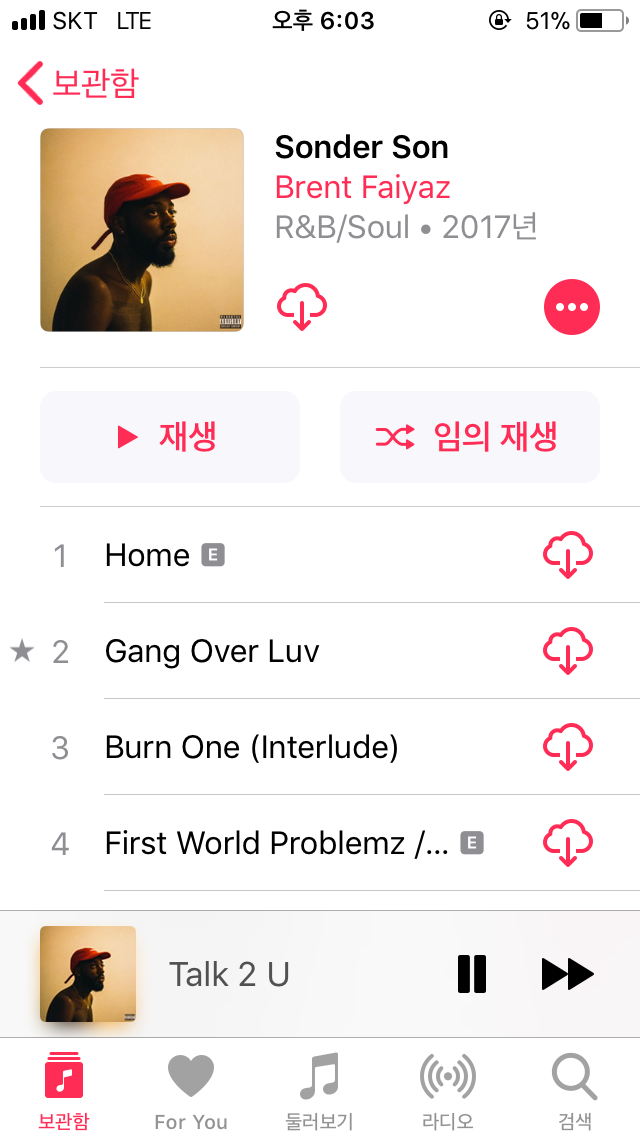The height and width of the screenshot is (1136, 640).
Task: Download Gang Over Luv
Action: click(x=567, y=651)
